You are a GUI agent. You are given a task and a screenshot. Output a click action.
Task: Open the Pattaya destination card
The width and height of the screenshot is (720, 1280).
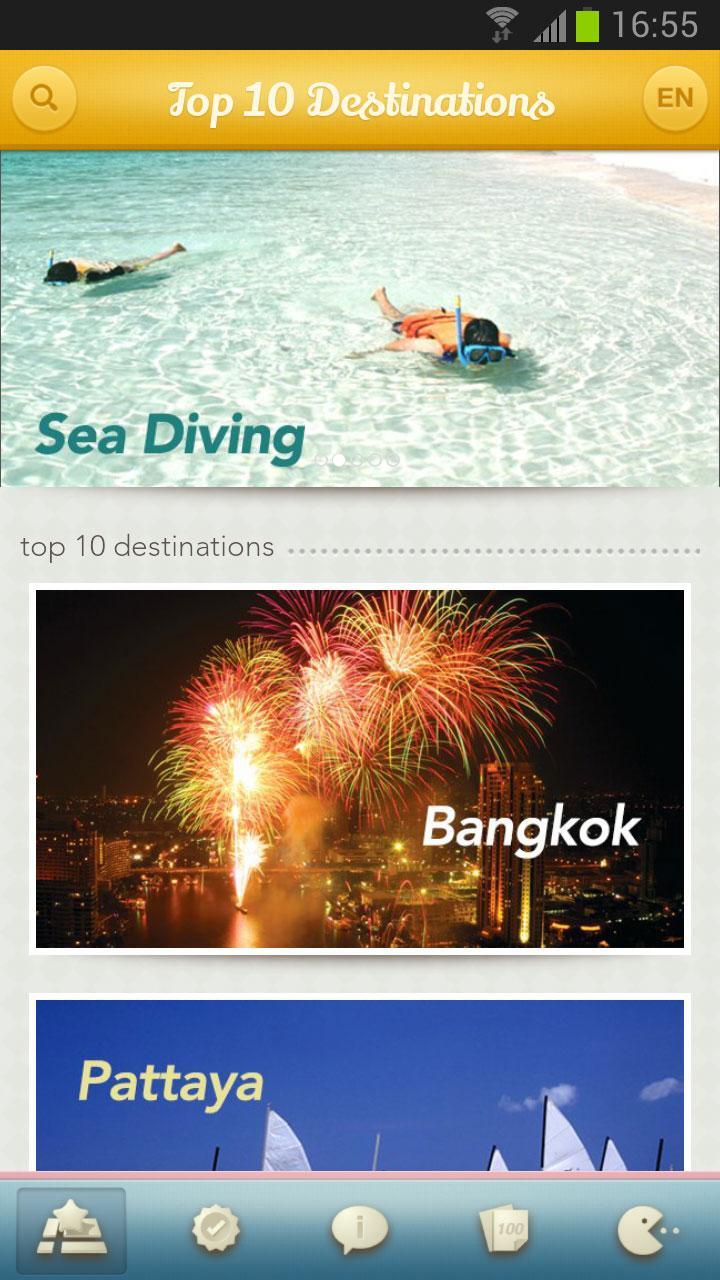point(360,1084)
